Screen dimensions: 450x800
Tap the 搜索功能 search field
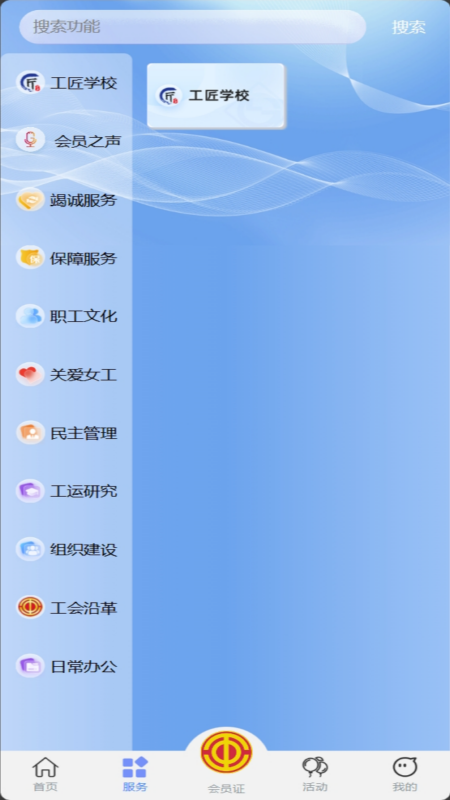point(192,27)
